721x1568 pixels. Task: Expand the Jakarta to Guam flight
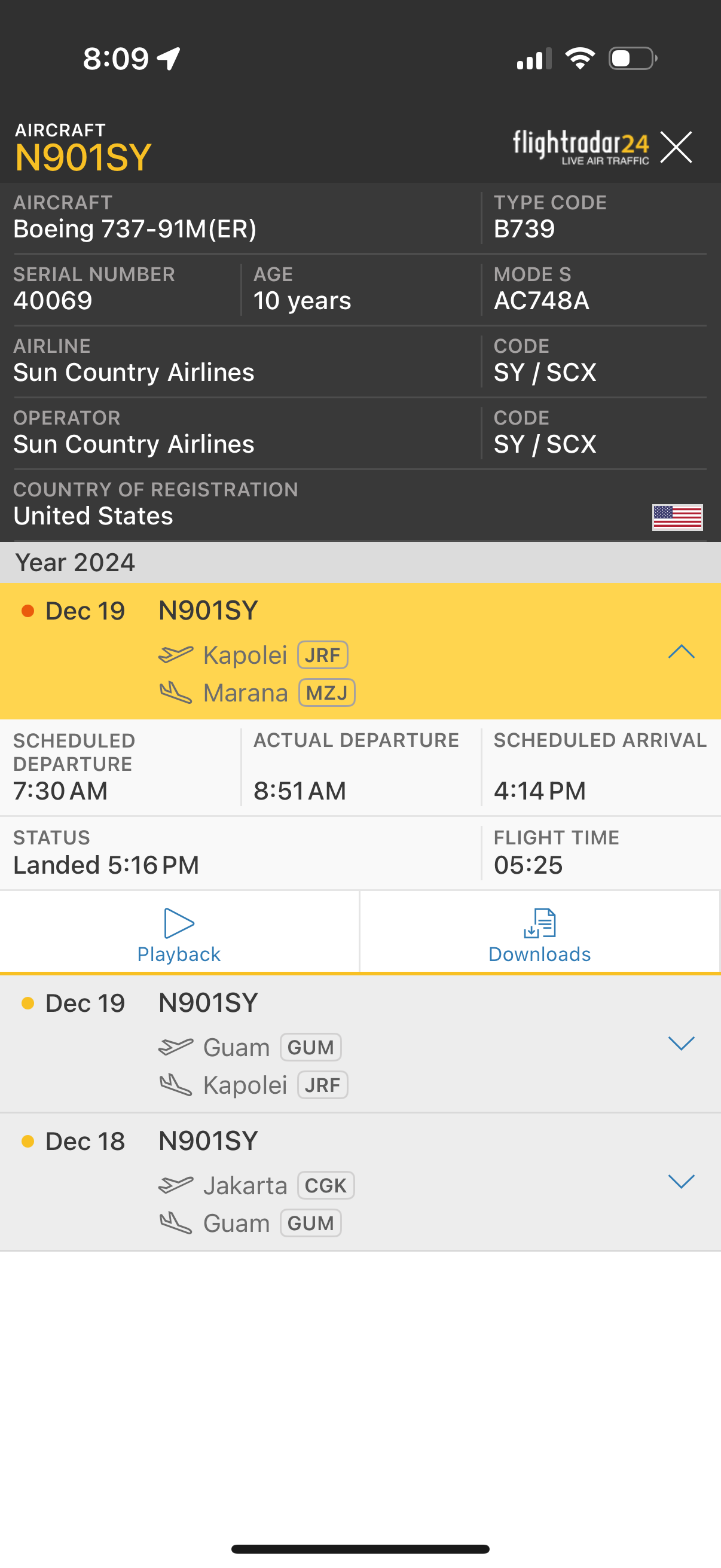681,1182
